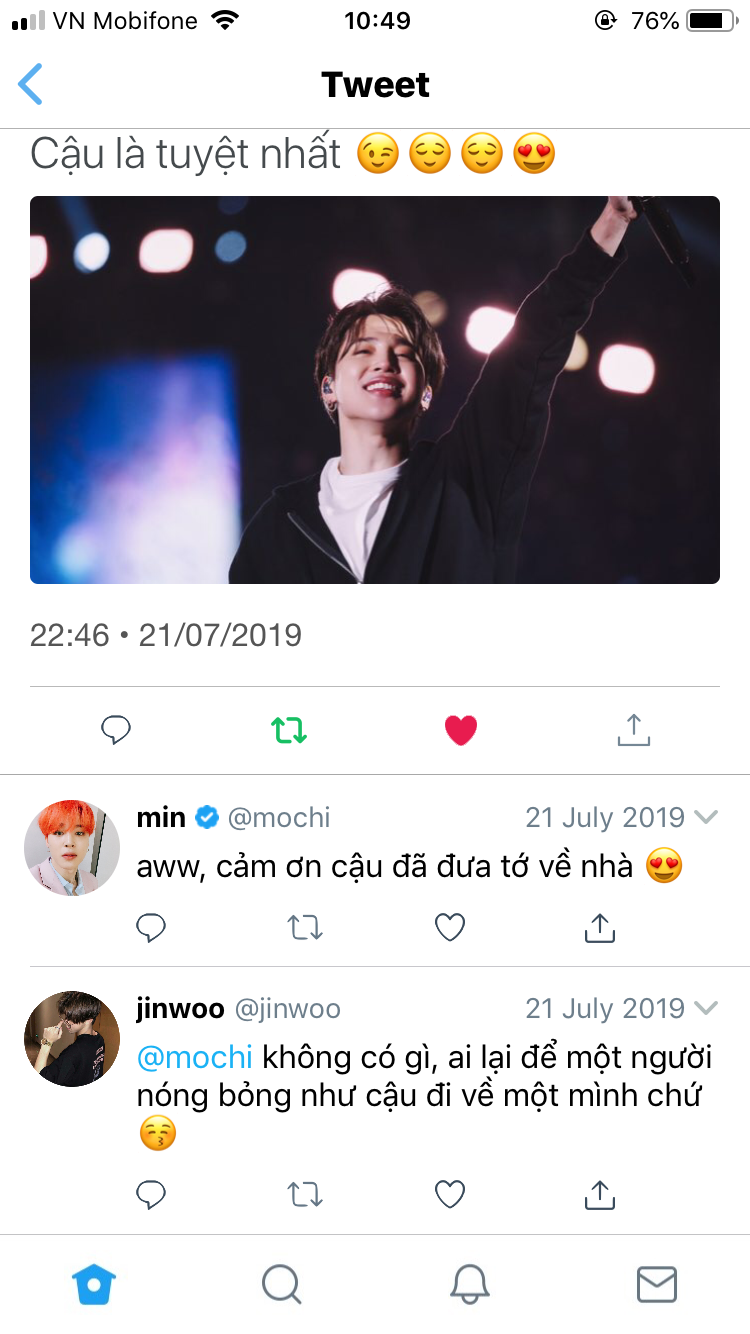The width and height of the screenshot is (750, 1334).
Task: Go to the Messages envelope tab
Action: point(657,1284)
